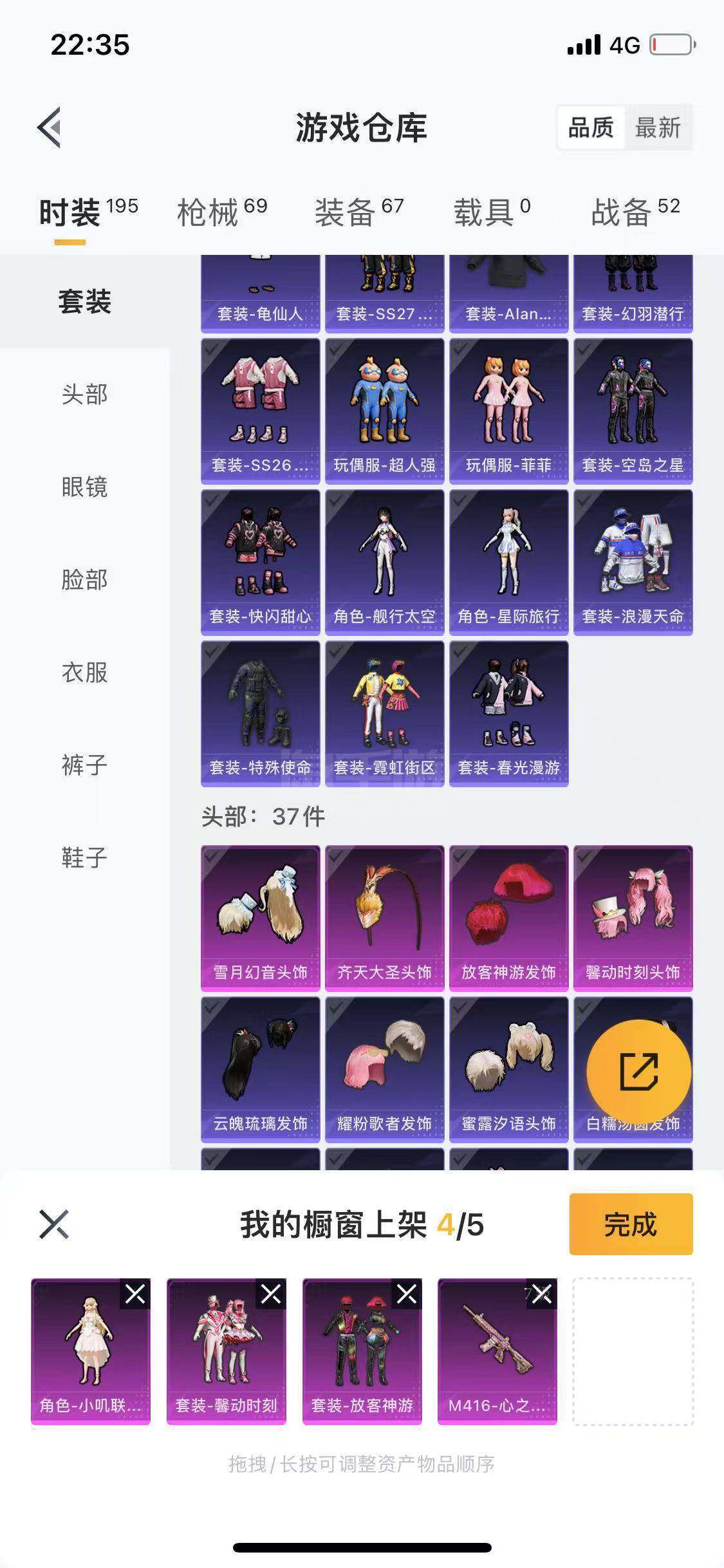
Task: Switch to the 枪械 tab
Action: coord(222,212)
